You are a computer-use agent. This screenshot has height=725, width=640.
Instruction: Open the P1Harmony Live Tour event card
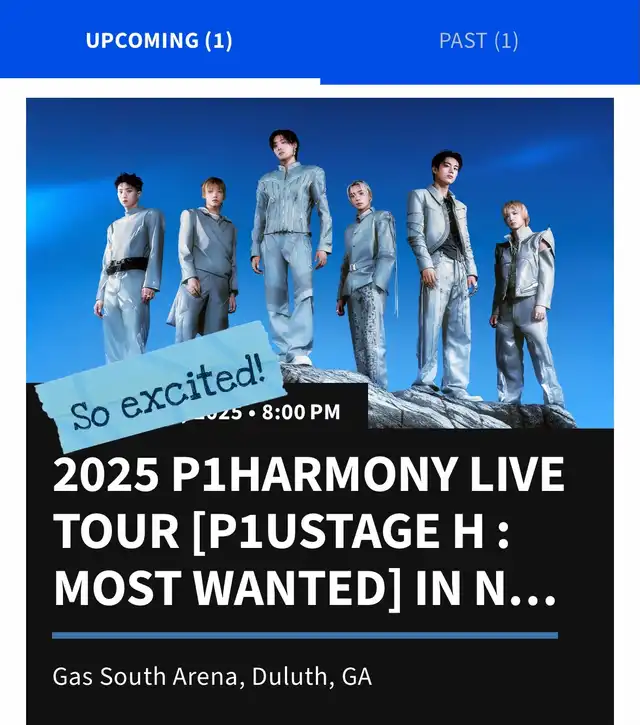(320, 532)
